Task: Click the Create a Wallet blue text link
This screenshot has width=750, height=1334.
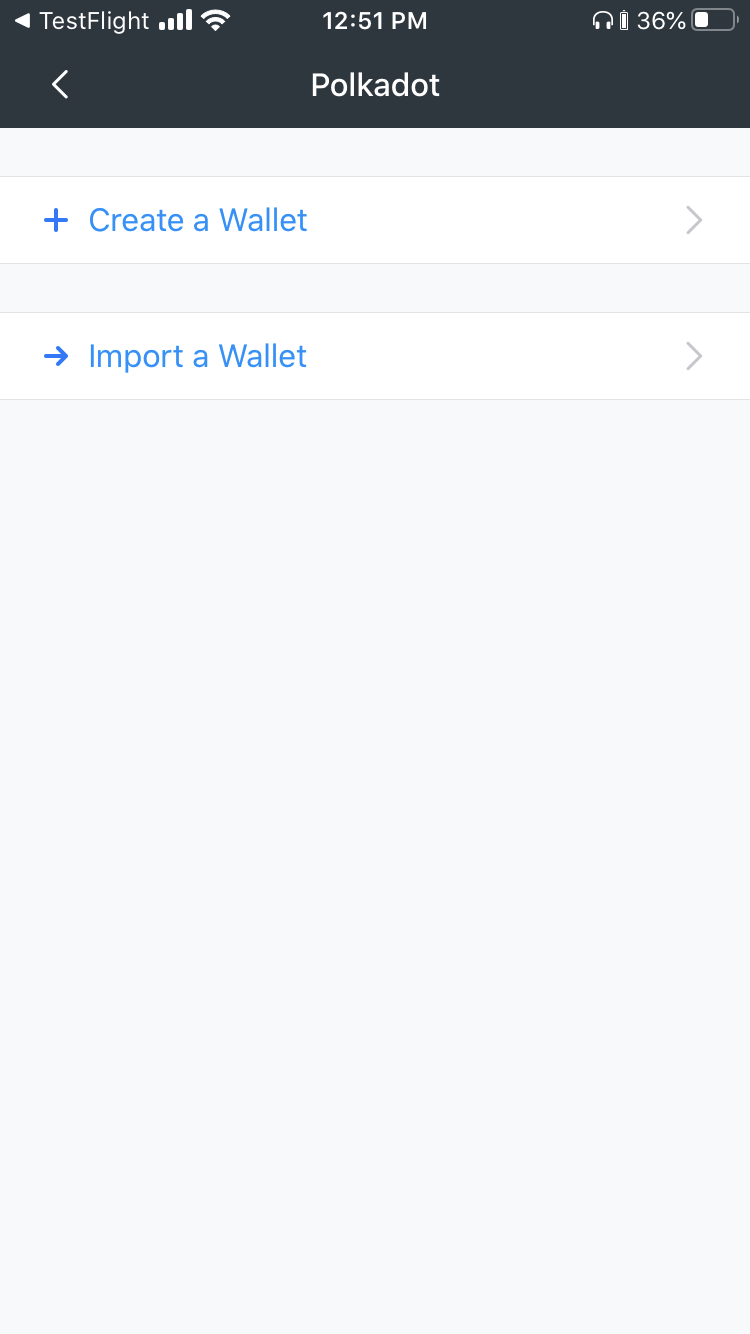Action: tap(197, 220)
